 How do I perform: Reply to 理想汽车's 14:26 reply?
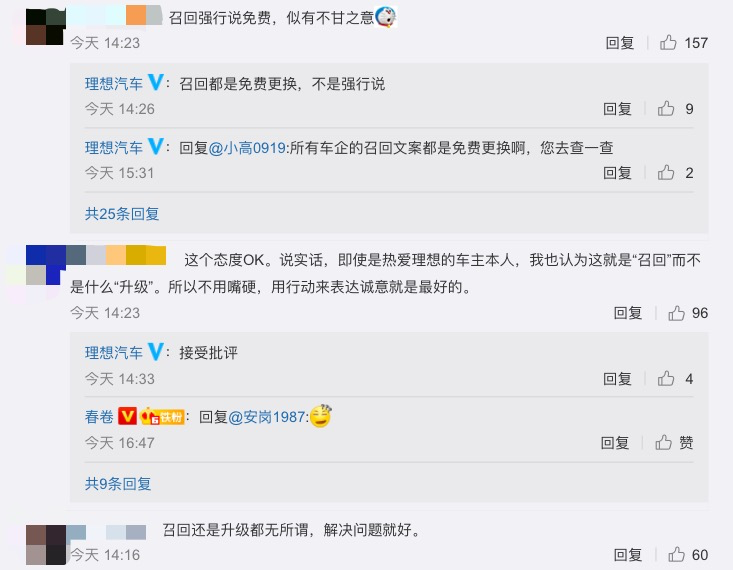[617, 109]
